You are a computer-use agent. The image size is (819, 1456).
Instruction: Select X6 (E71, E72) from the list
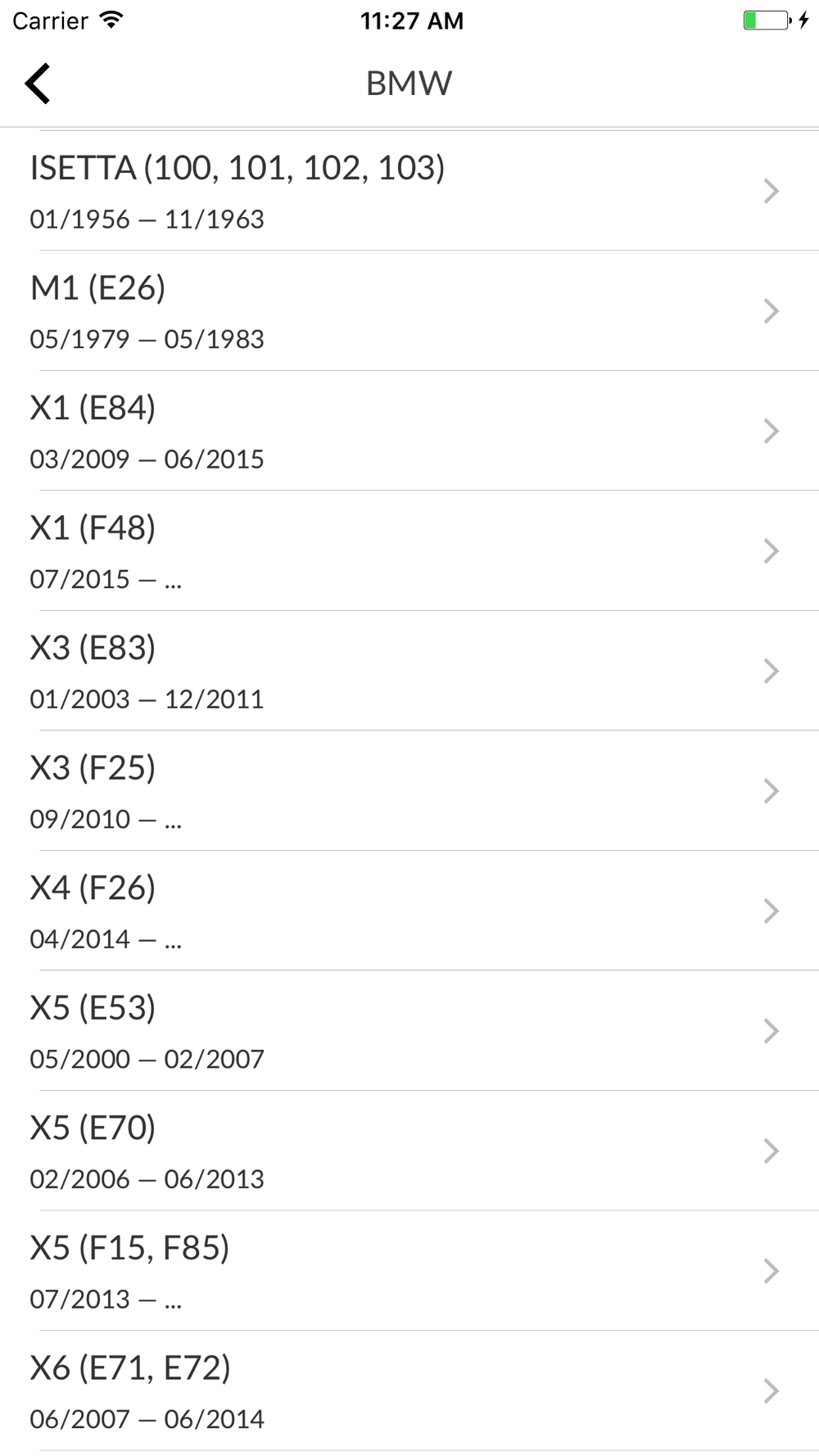(409, 1390)
